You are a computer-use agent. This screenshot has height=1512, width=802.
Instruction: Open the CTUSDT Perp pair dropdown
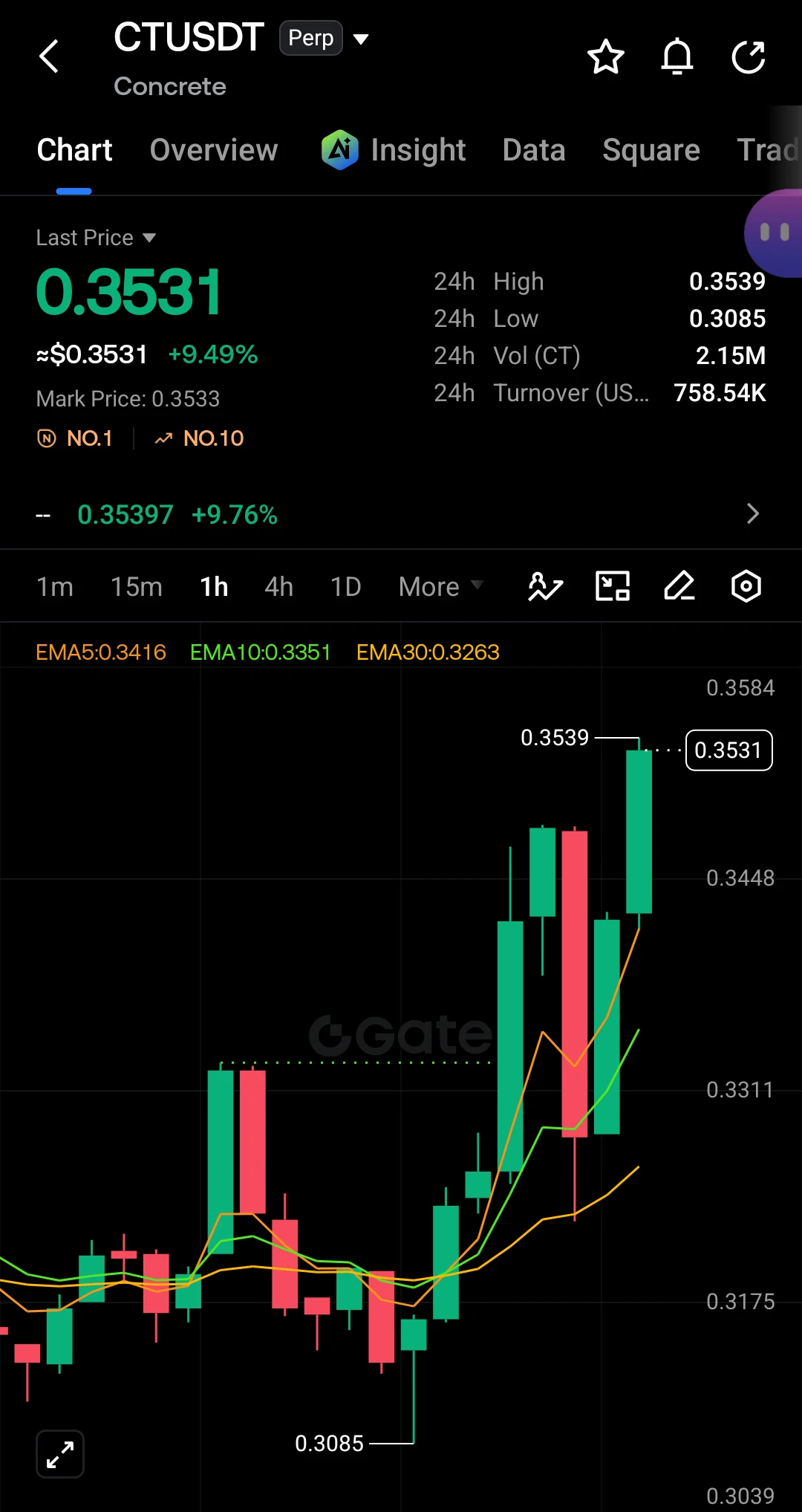coord(361,39)
